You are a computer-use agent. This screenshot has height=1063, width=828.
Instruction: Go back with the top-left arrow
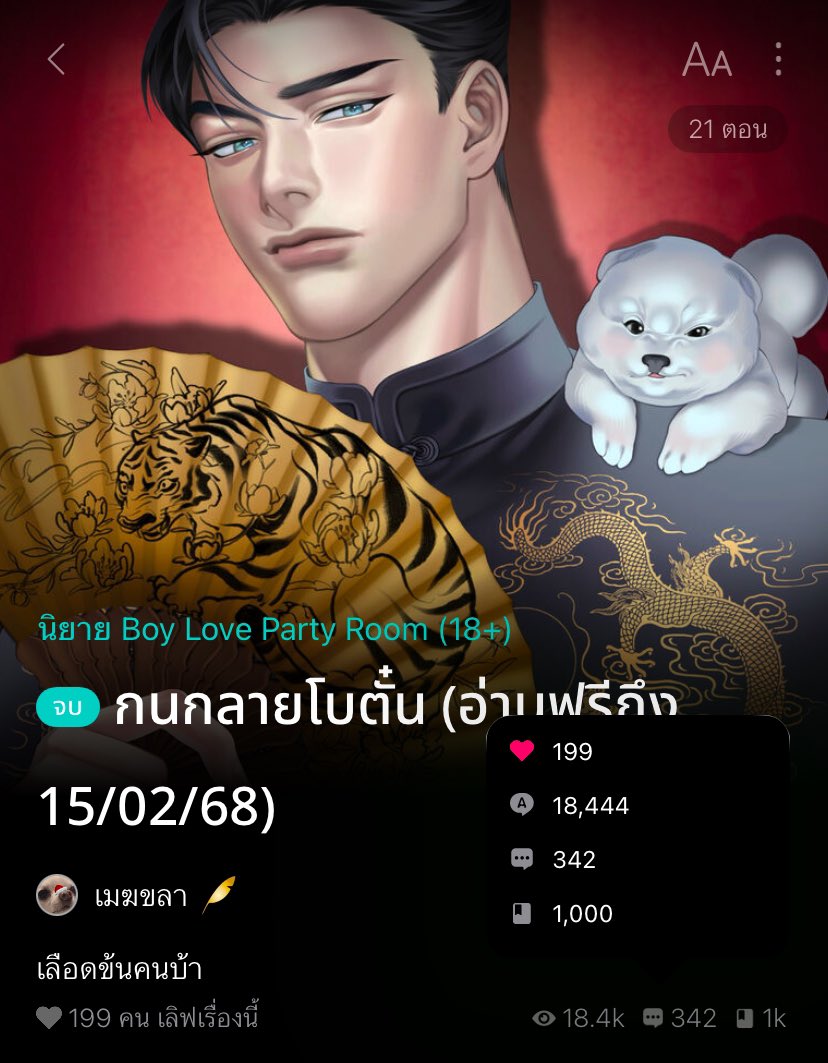pyautogui.click(x=56, y=60)
